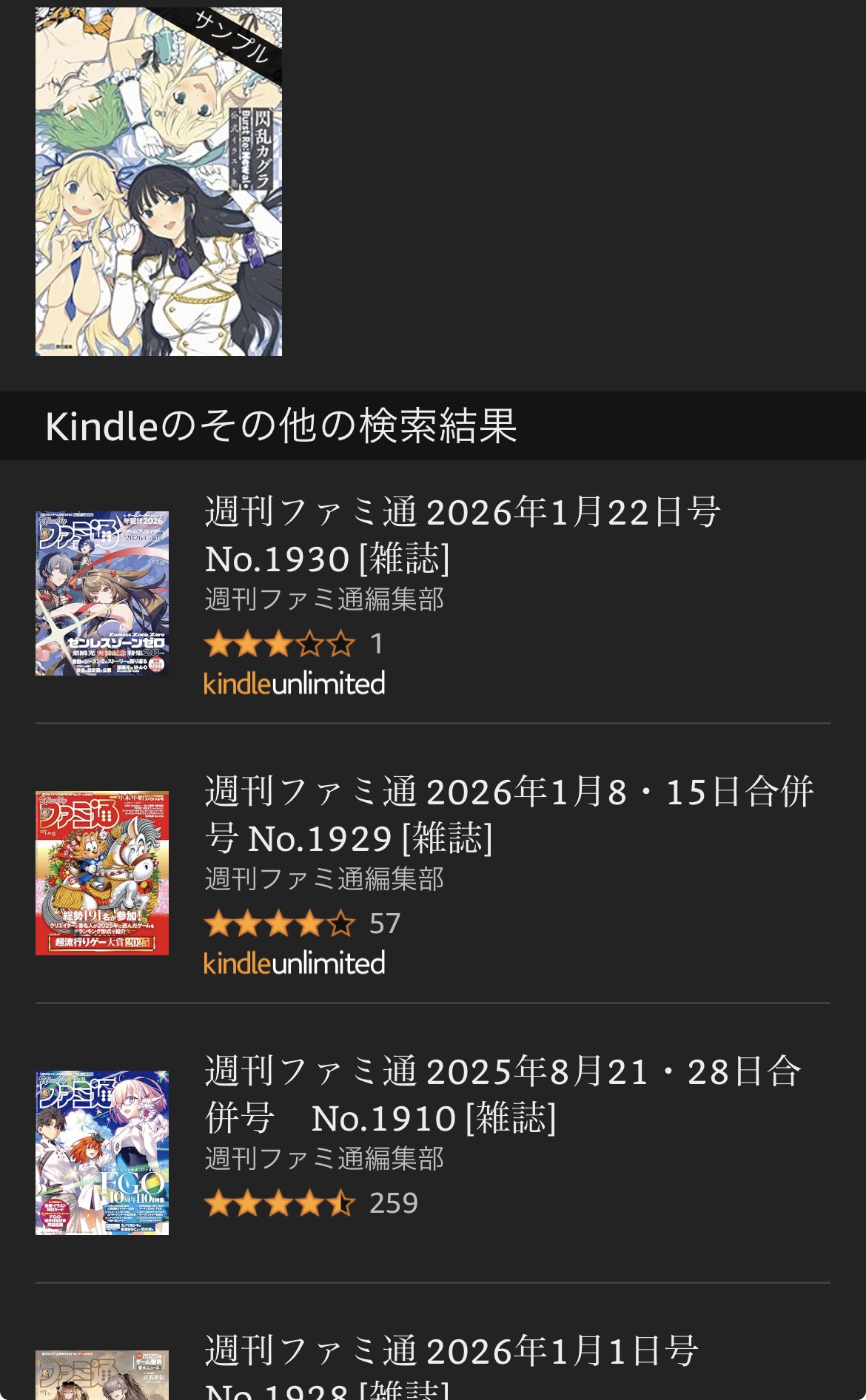The width and height of the screenshot is (866, 1400).
Task: View 週刊ファミ通 2025年8月21・28日合併号 No.1910
Action: [503, 1094]
